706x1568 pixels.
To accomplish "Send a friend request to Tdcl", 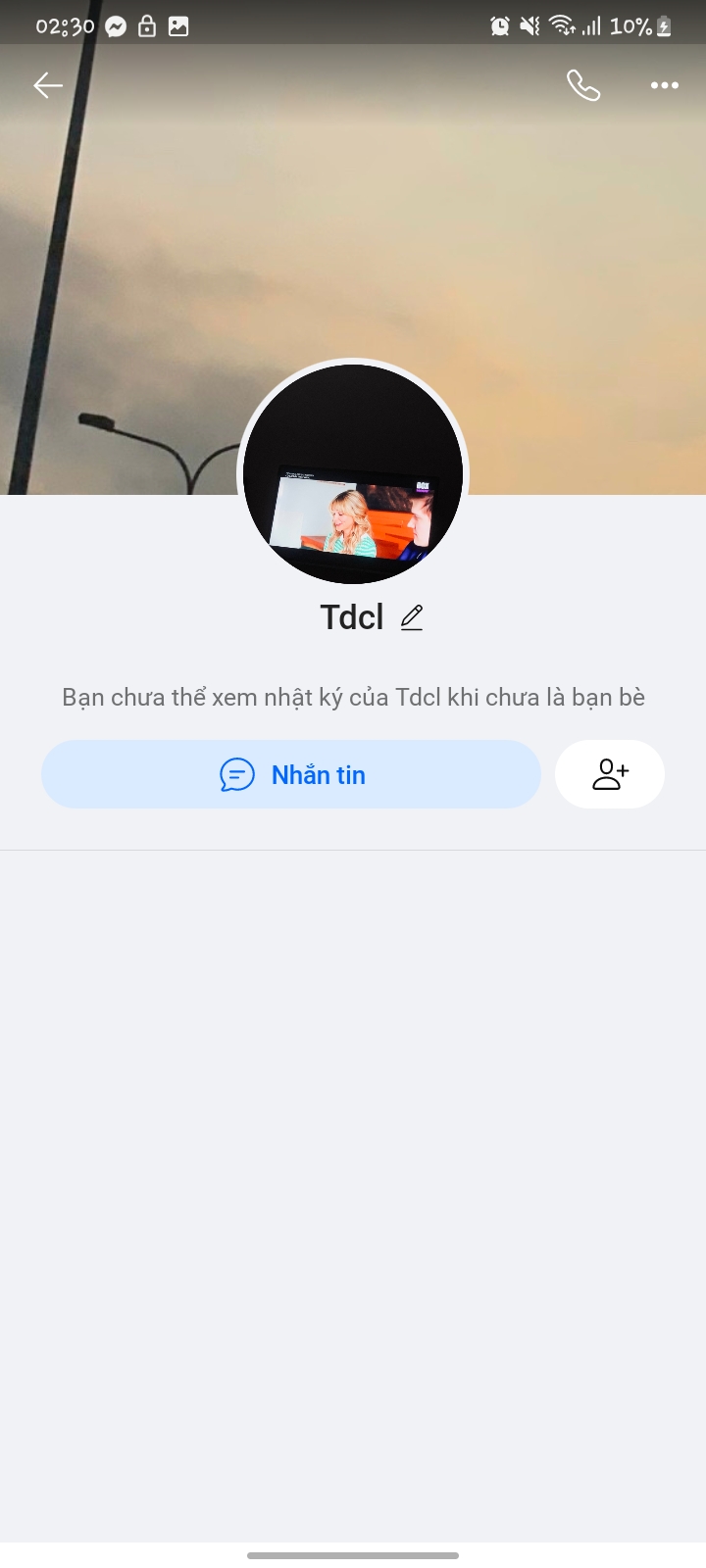I will (610, 774).
